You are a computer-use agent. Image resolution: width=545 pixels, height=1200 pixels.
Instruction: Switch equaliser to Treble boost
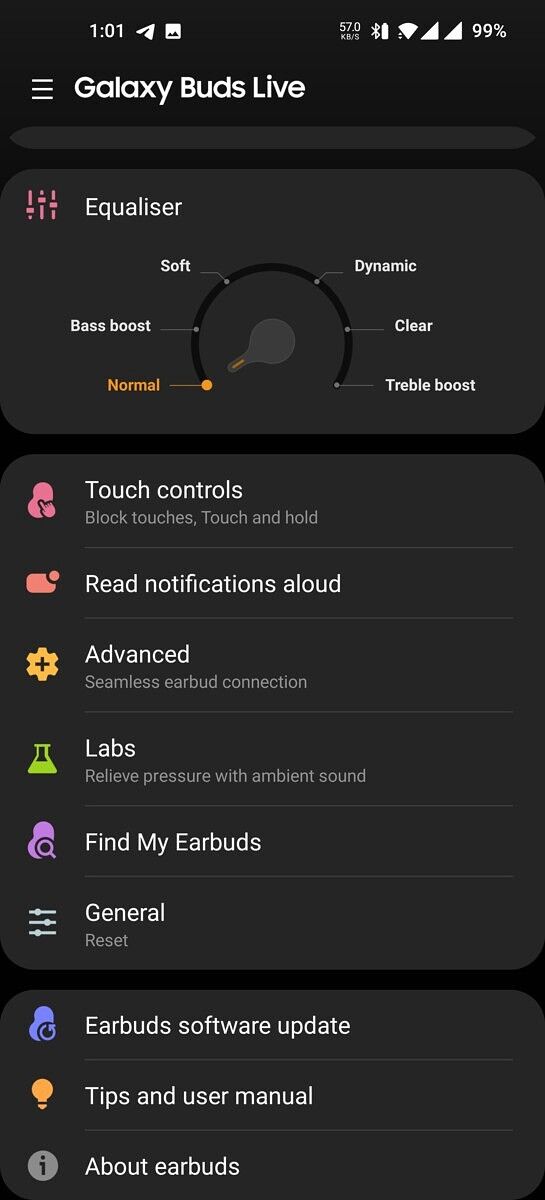430,385
